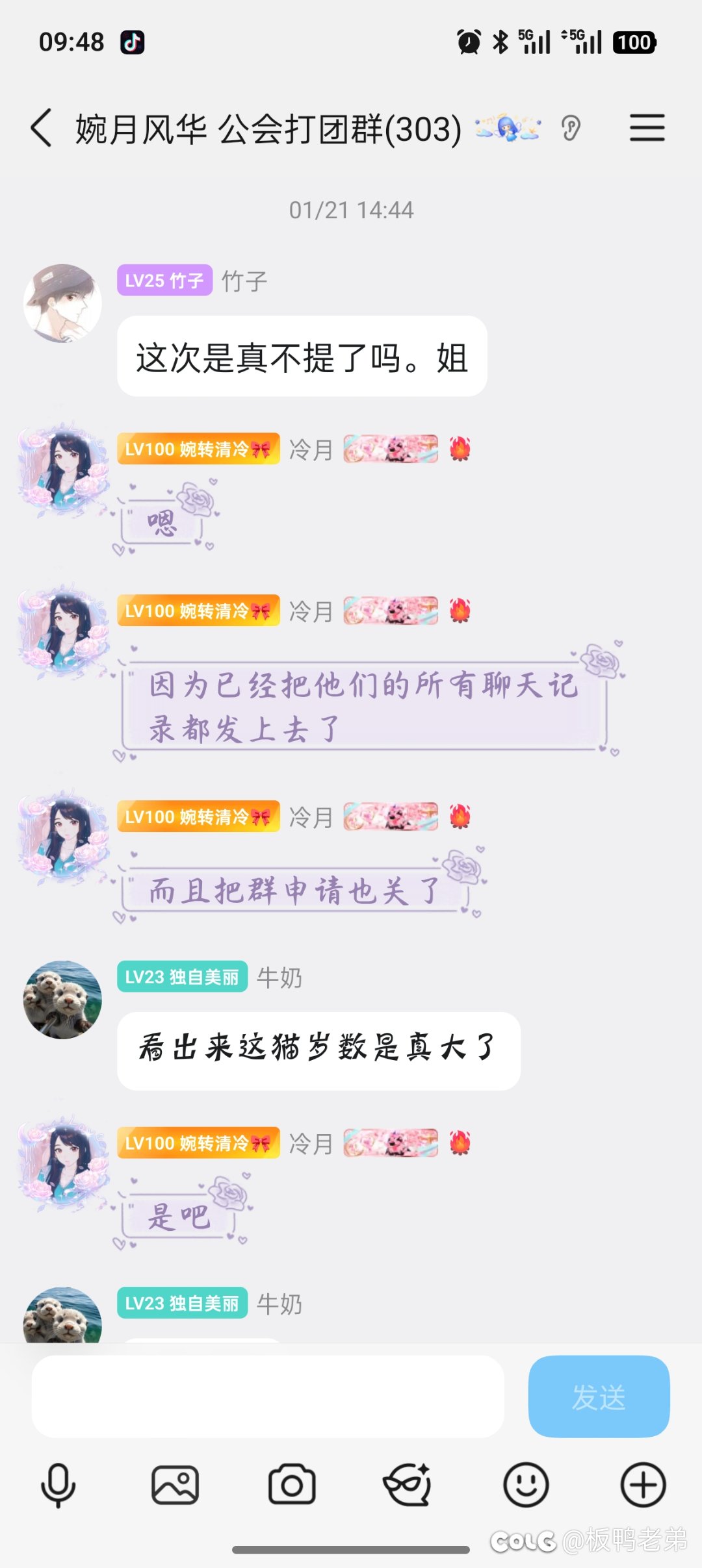The image size is (702, 1568).
Task: Go back from the group chat
Action: click(41, 128)
